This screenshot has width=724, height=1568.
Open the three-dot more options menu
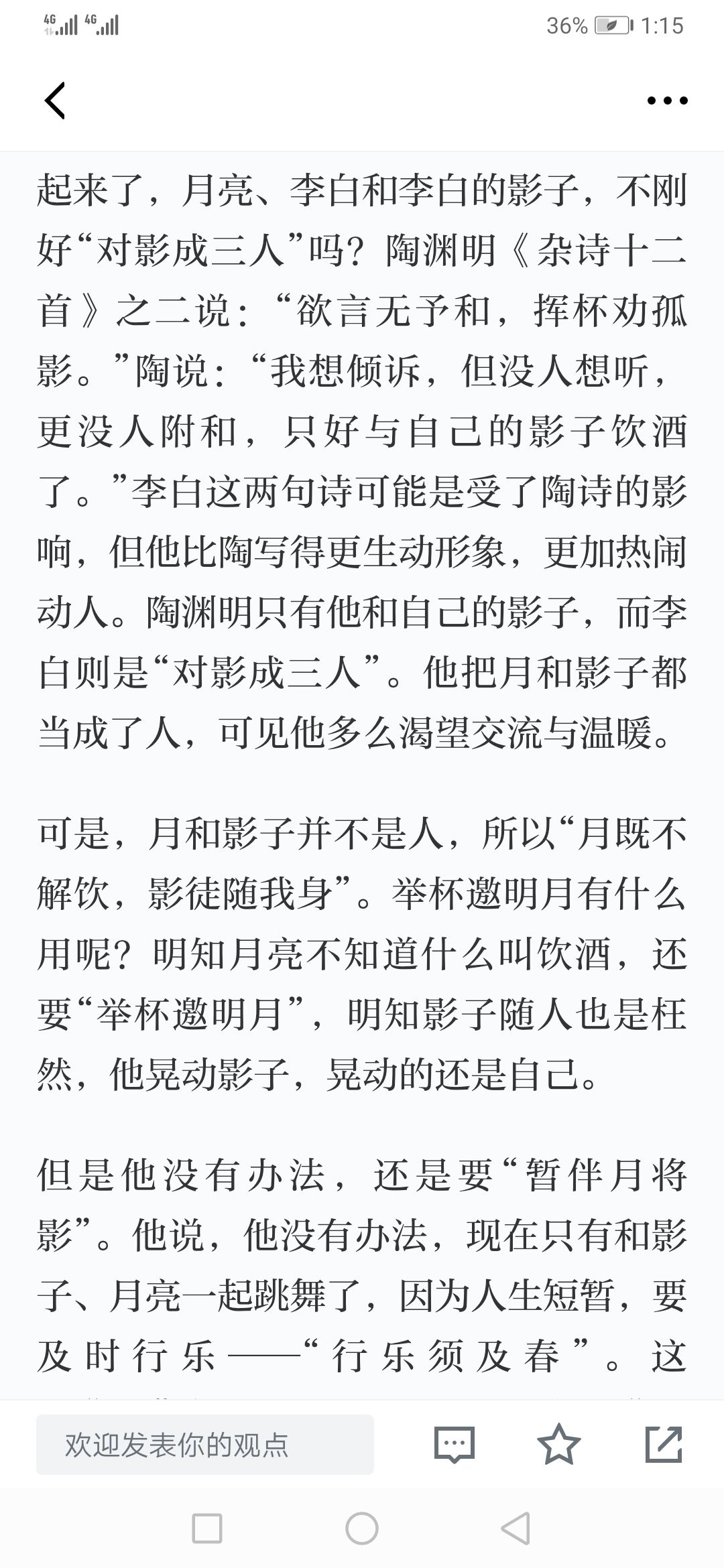(667, 101)
